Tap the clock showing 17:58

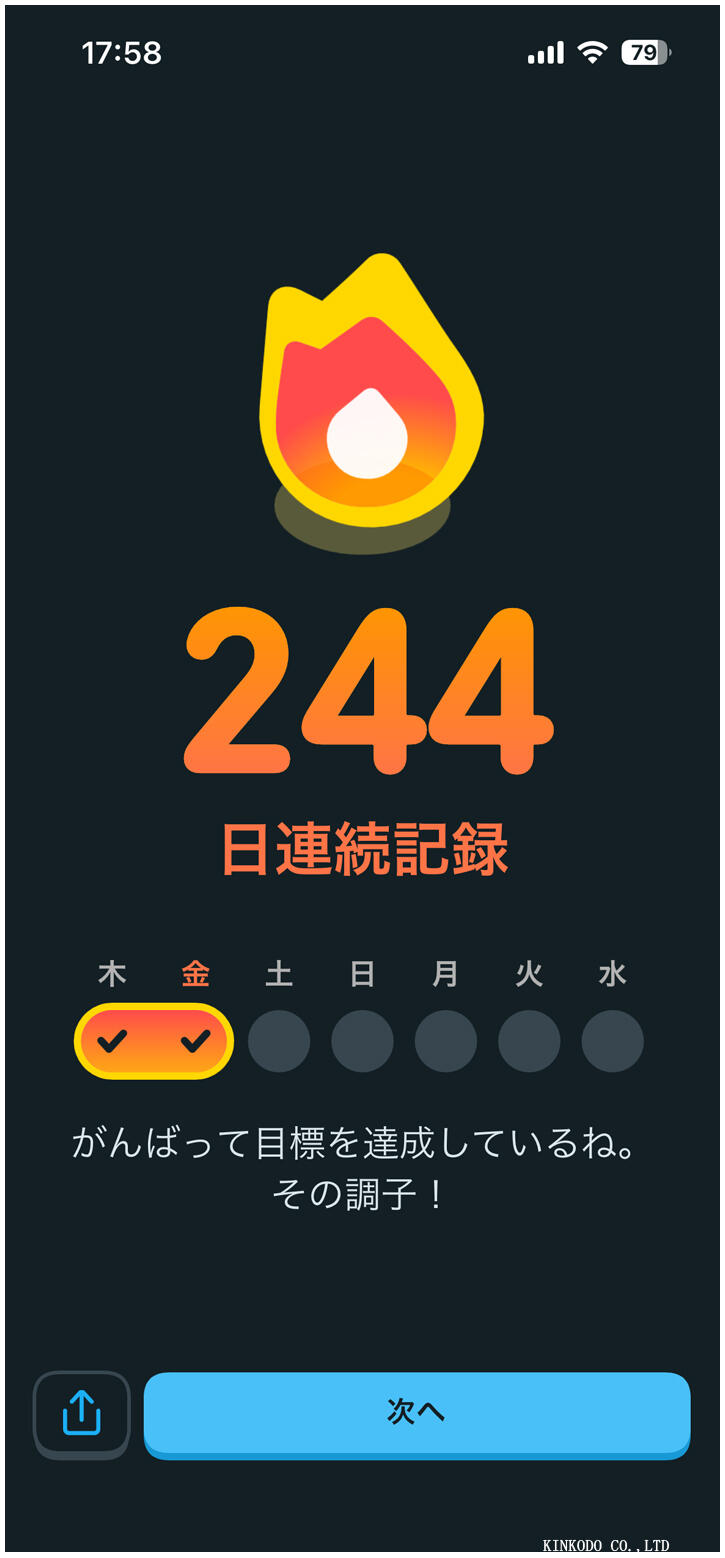pyautogui.click(x=123, y=54)
